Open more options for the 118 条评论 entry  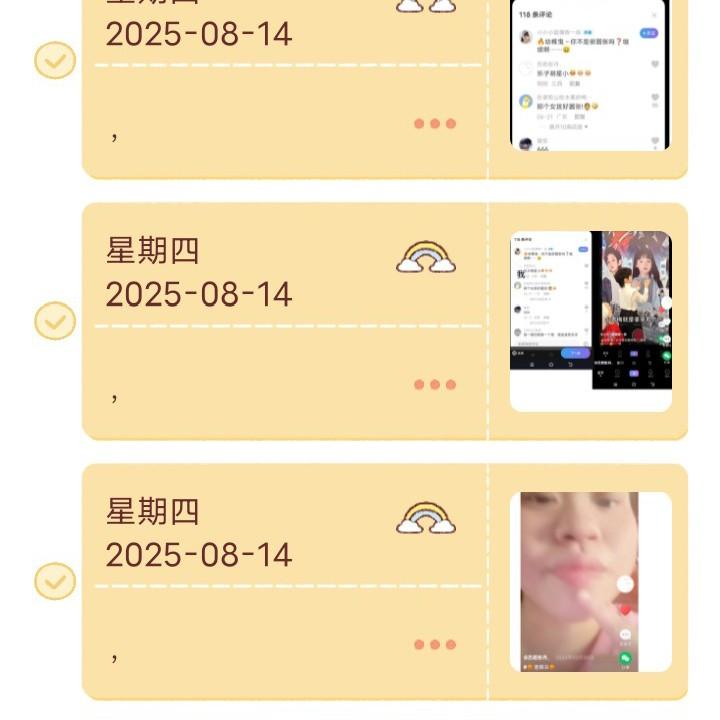pyautogui.click(x=435, y=124)
